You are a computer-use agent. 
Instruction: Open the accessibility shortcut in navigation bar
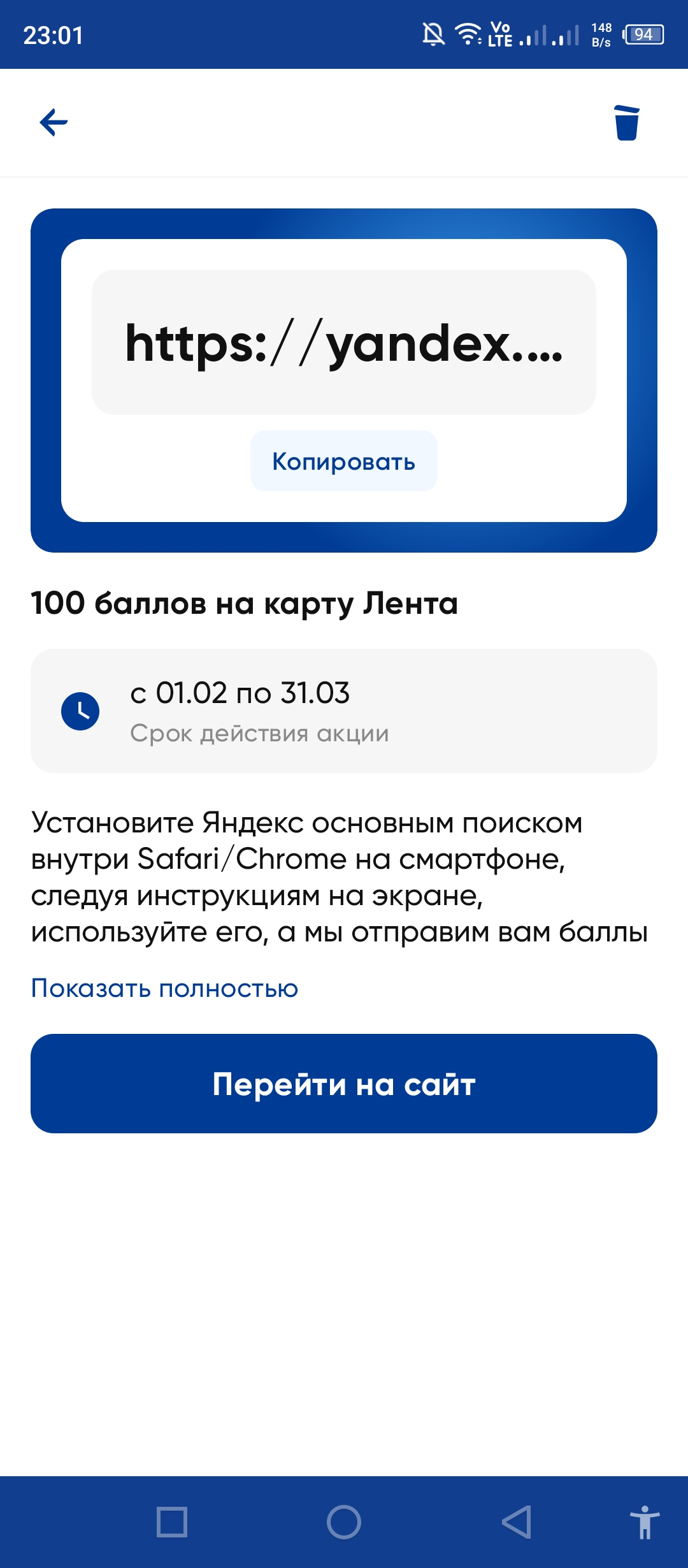click(645, 1522)
